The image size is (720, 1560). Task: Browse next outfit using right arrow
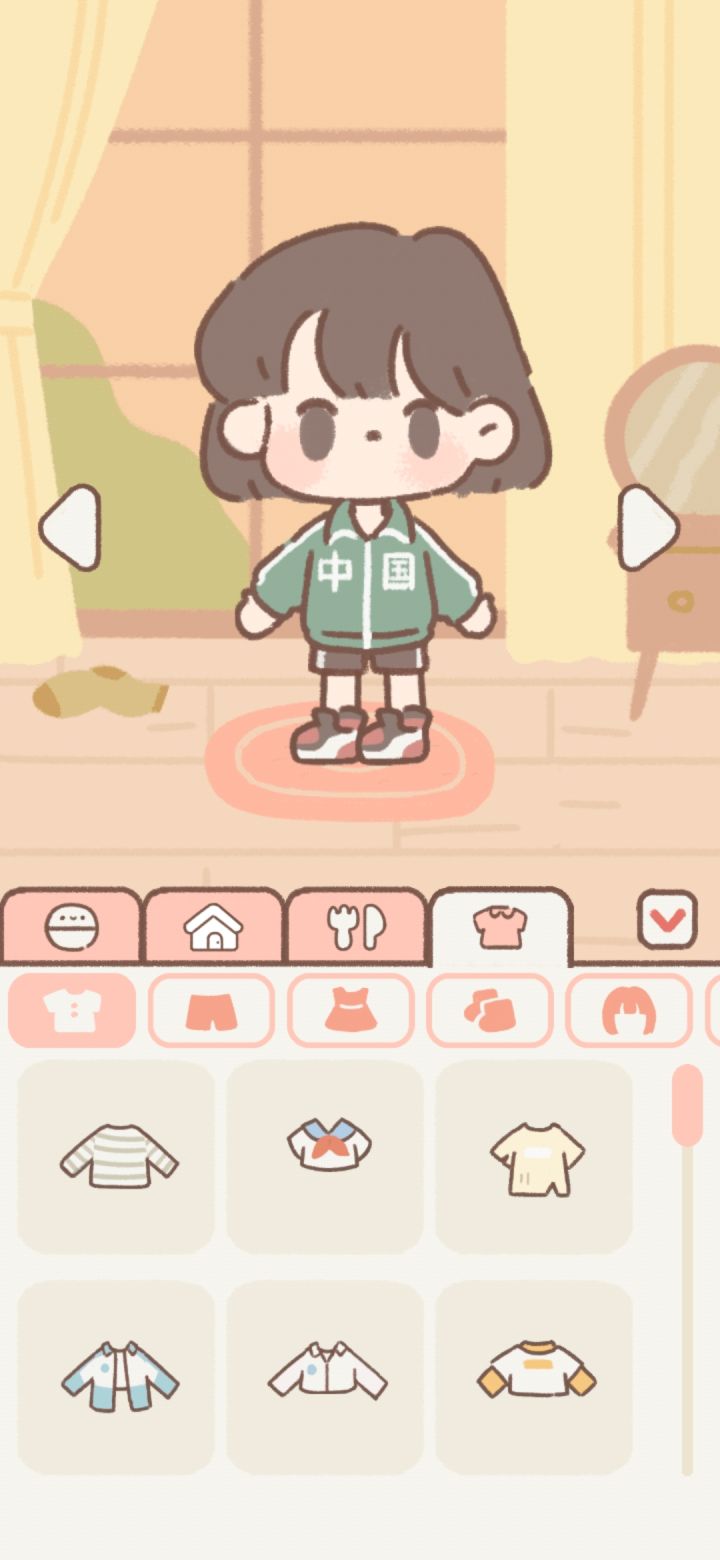tap(650, 525)
